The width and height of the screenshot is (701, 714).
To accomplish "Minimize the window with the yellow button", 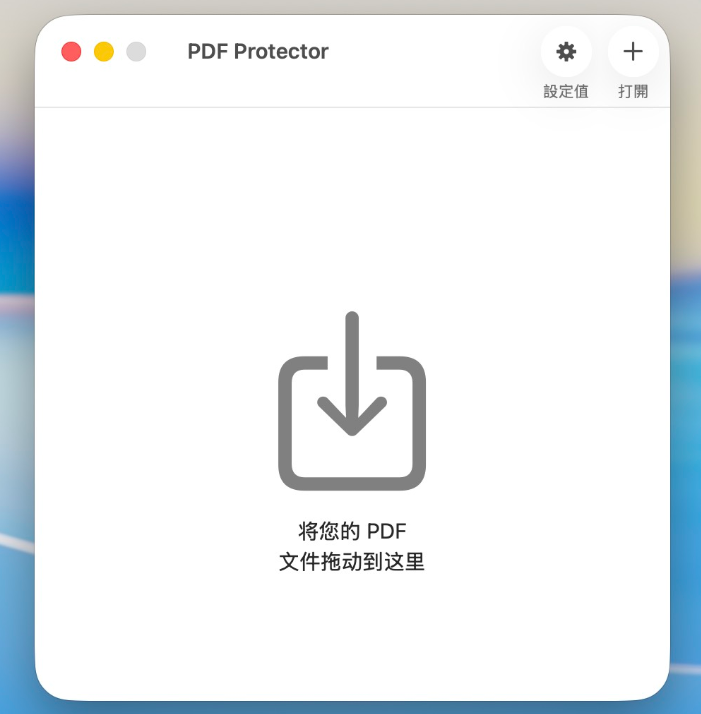I will pyautogui.click(x=104, y=52).
